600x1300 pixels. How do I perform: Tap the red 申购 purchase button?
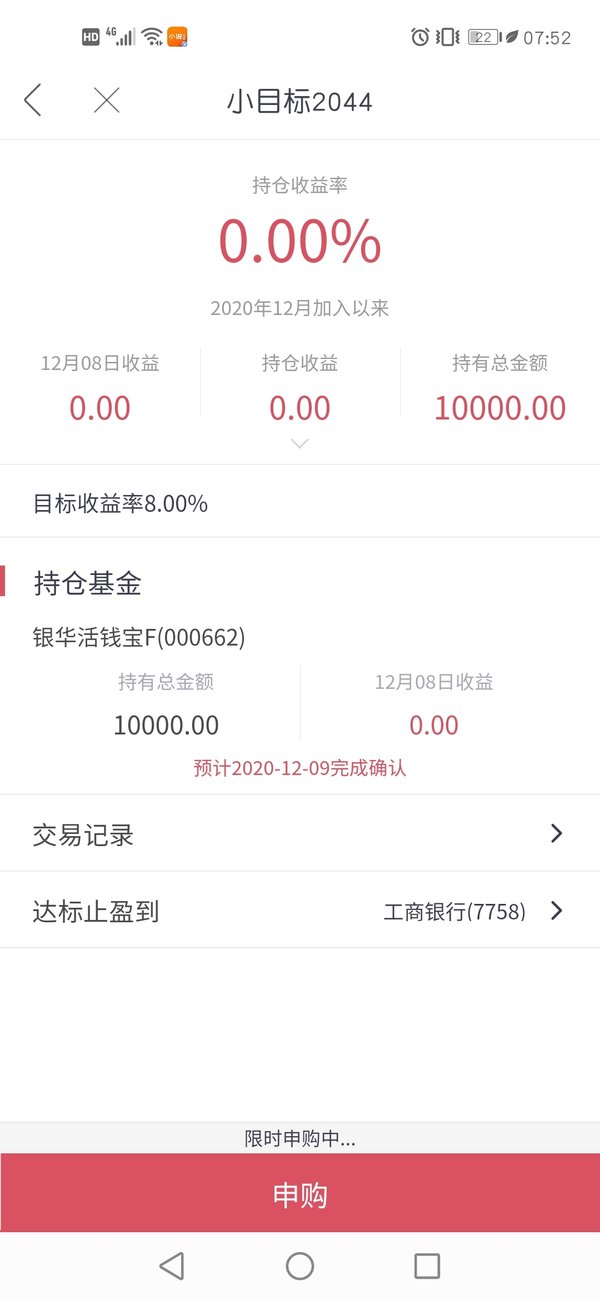[x=300, y=1194]
